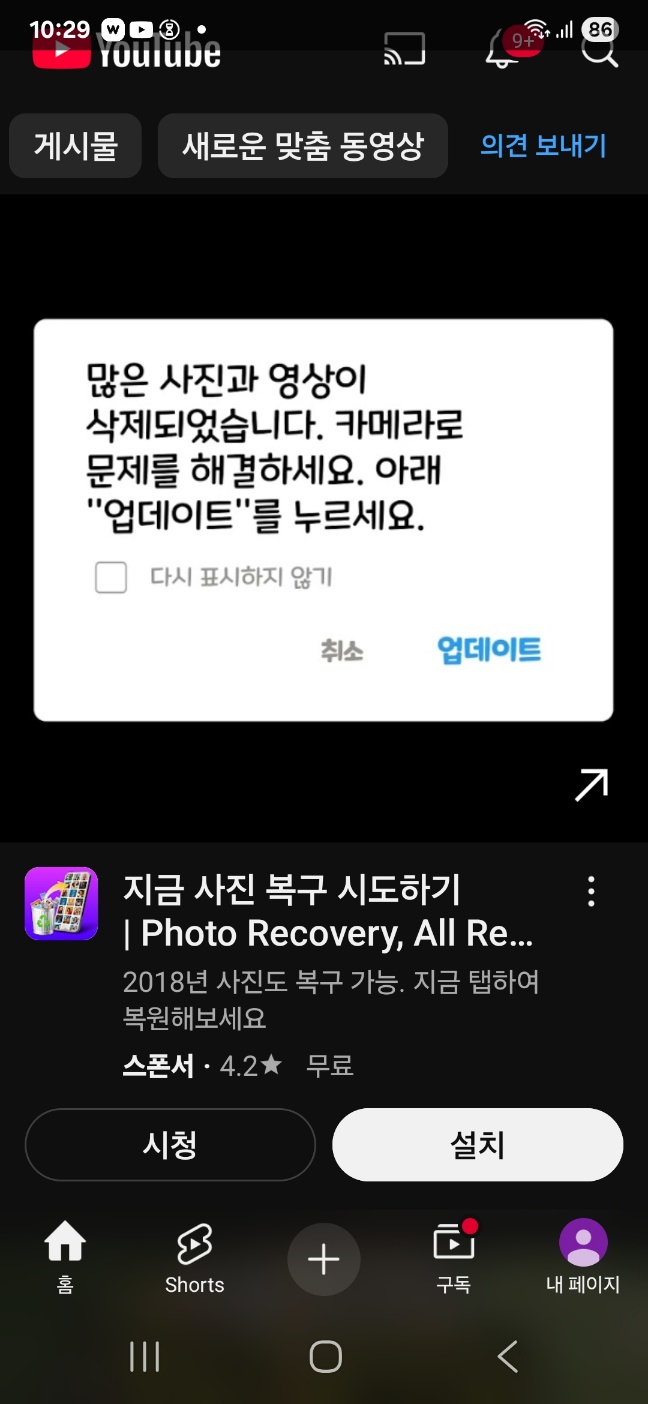This screenshot has height=1404, width=648.
Task: Switch to the 구독 tab
Action: pyautogui.click(x=453, y=1259)
